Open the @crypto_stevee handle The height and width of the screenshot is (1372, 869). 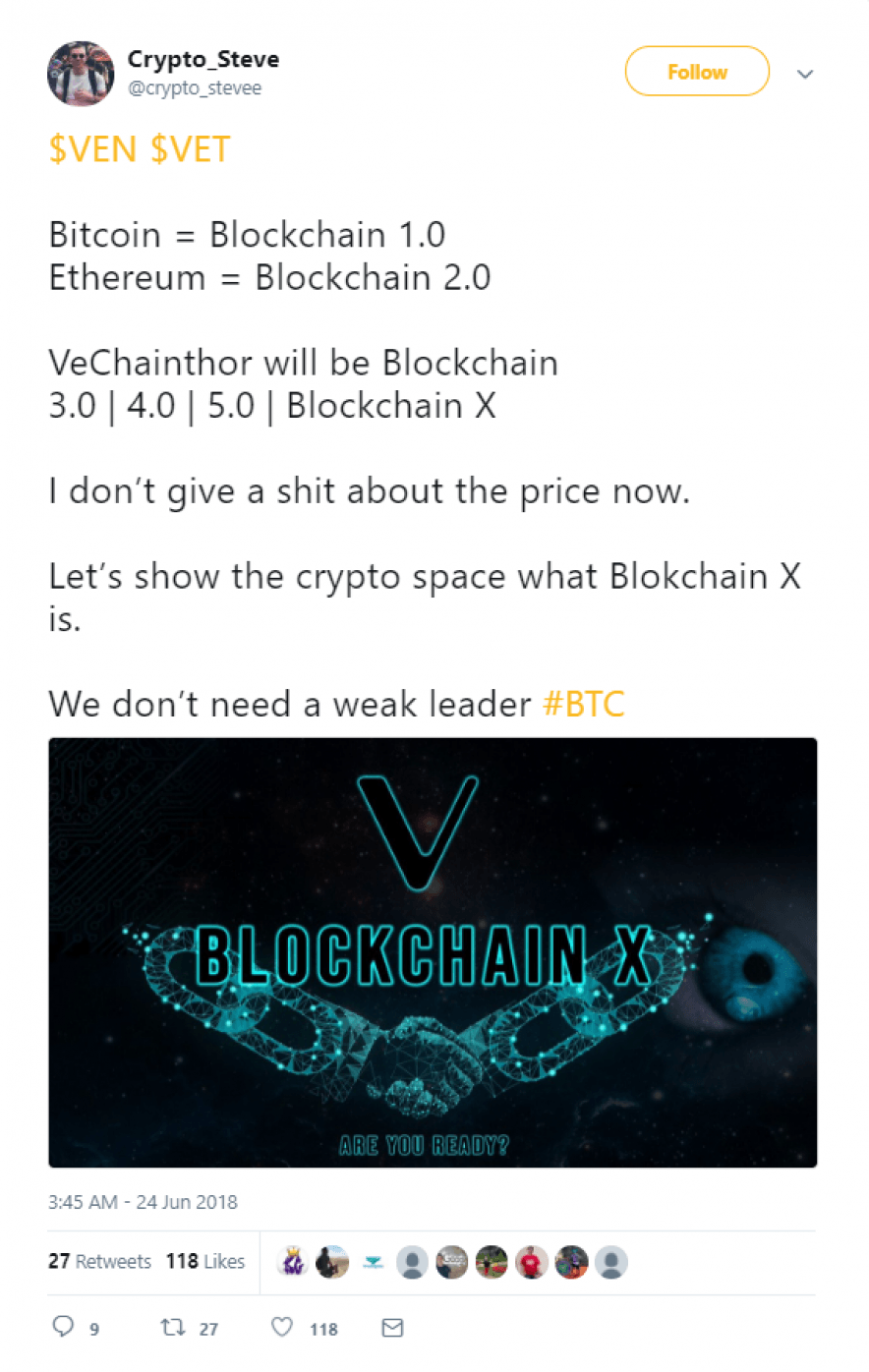click(195, 88)
